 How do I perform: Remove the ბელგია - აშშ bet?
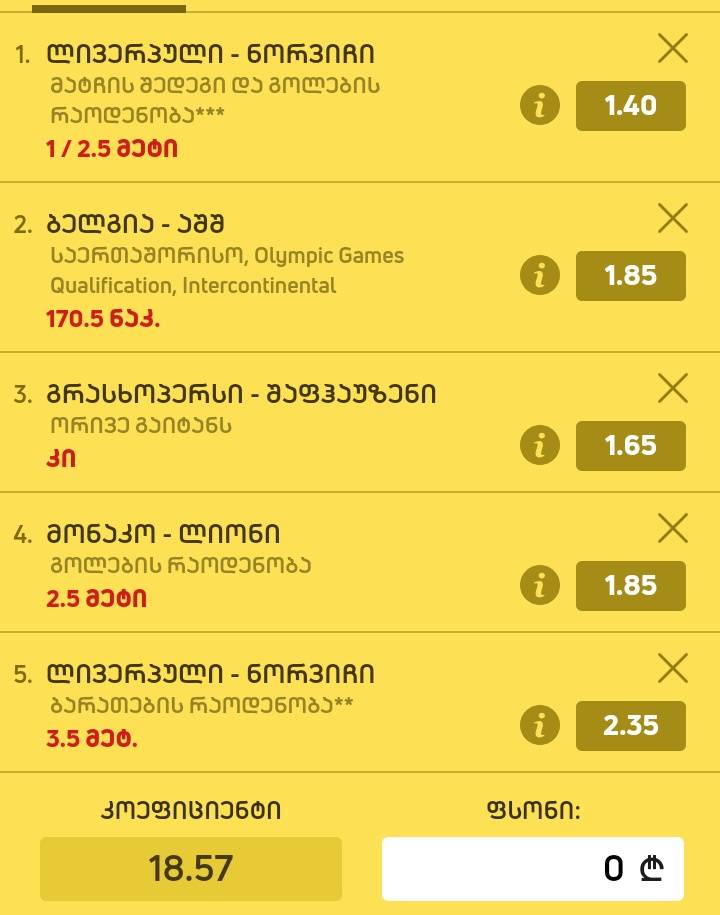(x=673, y=217)
